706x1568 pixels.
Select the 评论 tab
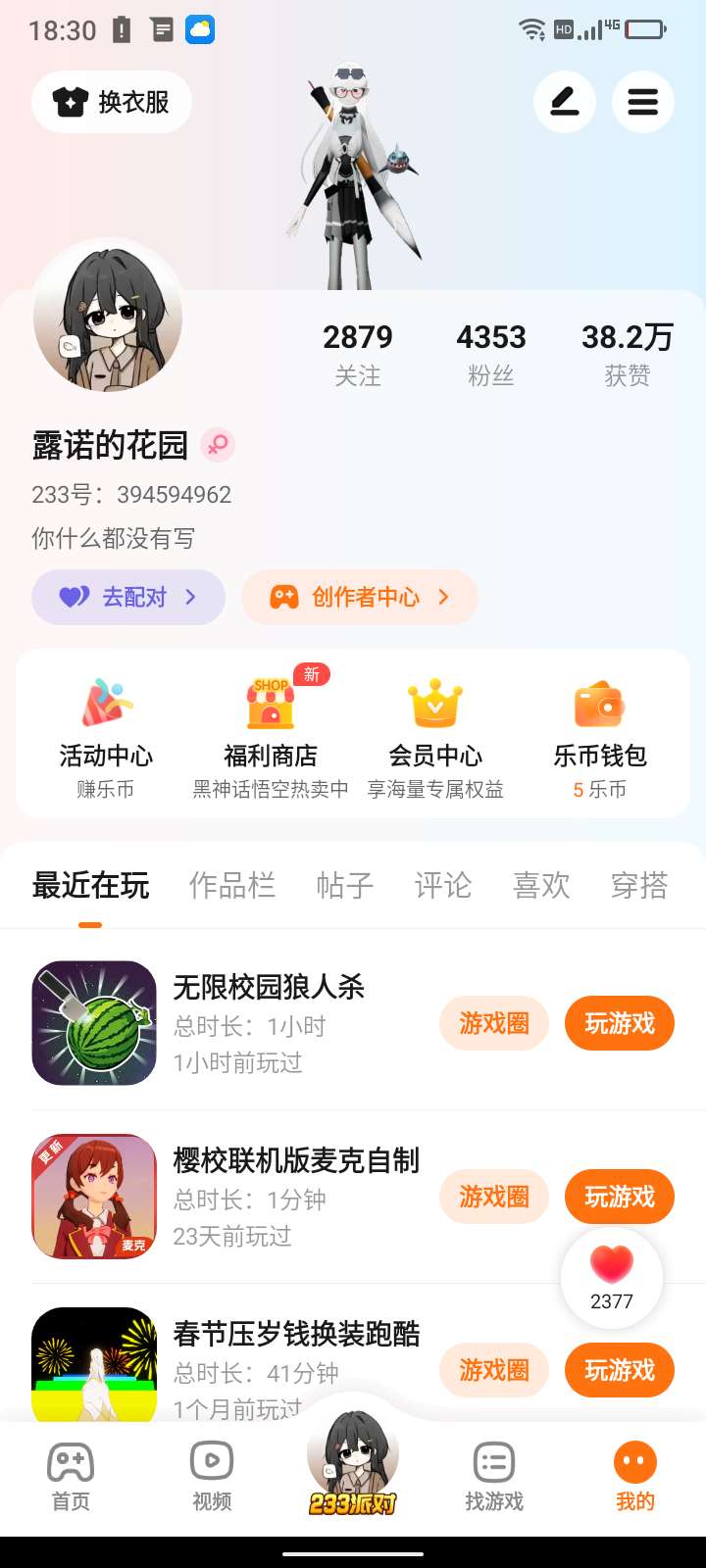pyautogui.click(x=442, y=885)
